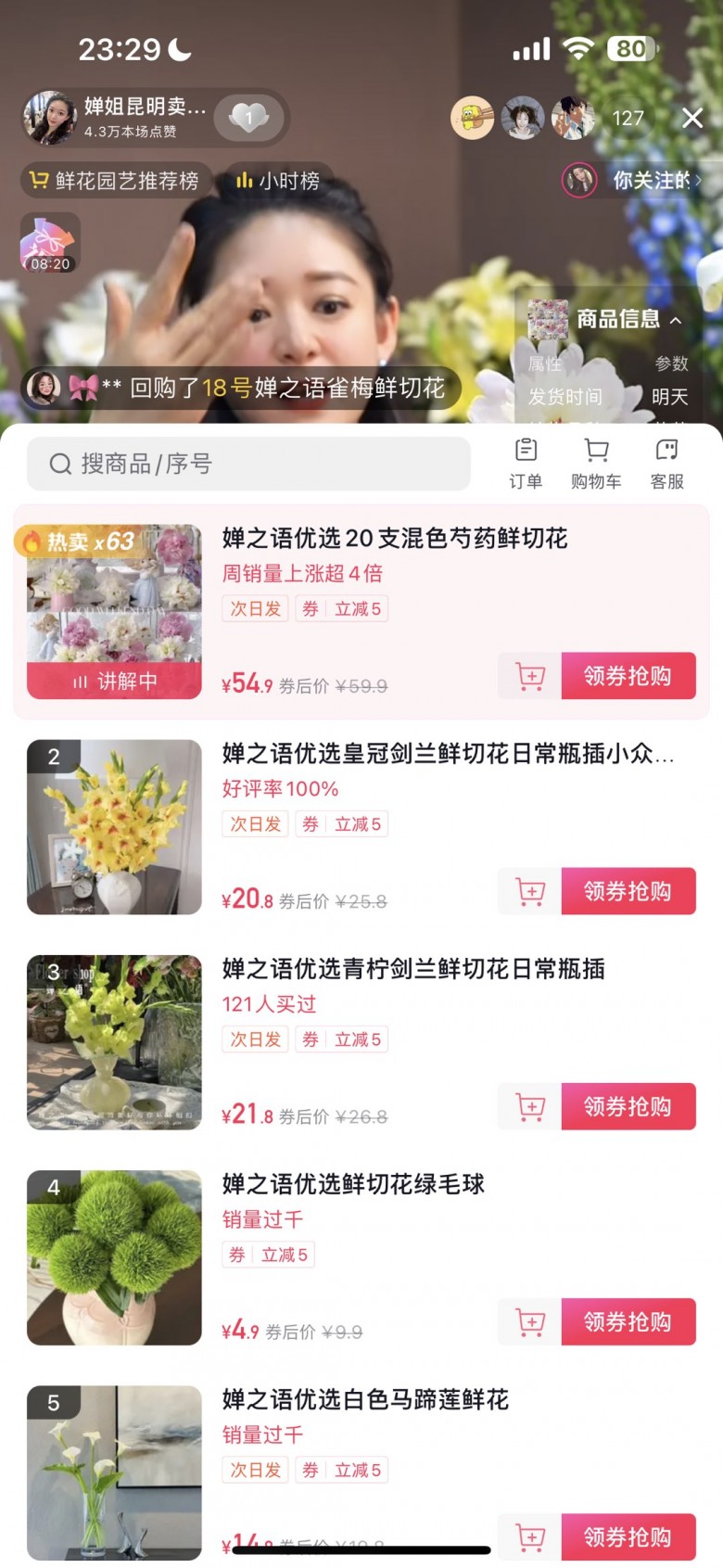The height and width of the screenshot is (1568, 723).
Task: Tap 领券抢购 for 皇冠剑兰鲜切花
Action: (628, 891)
